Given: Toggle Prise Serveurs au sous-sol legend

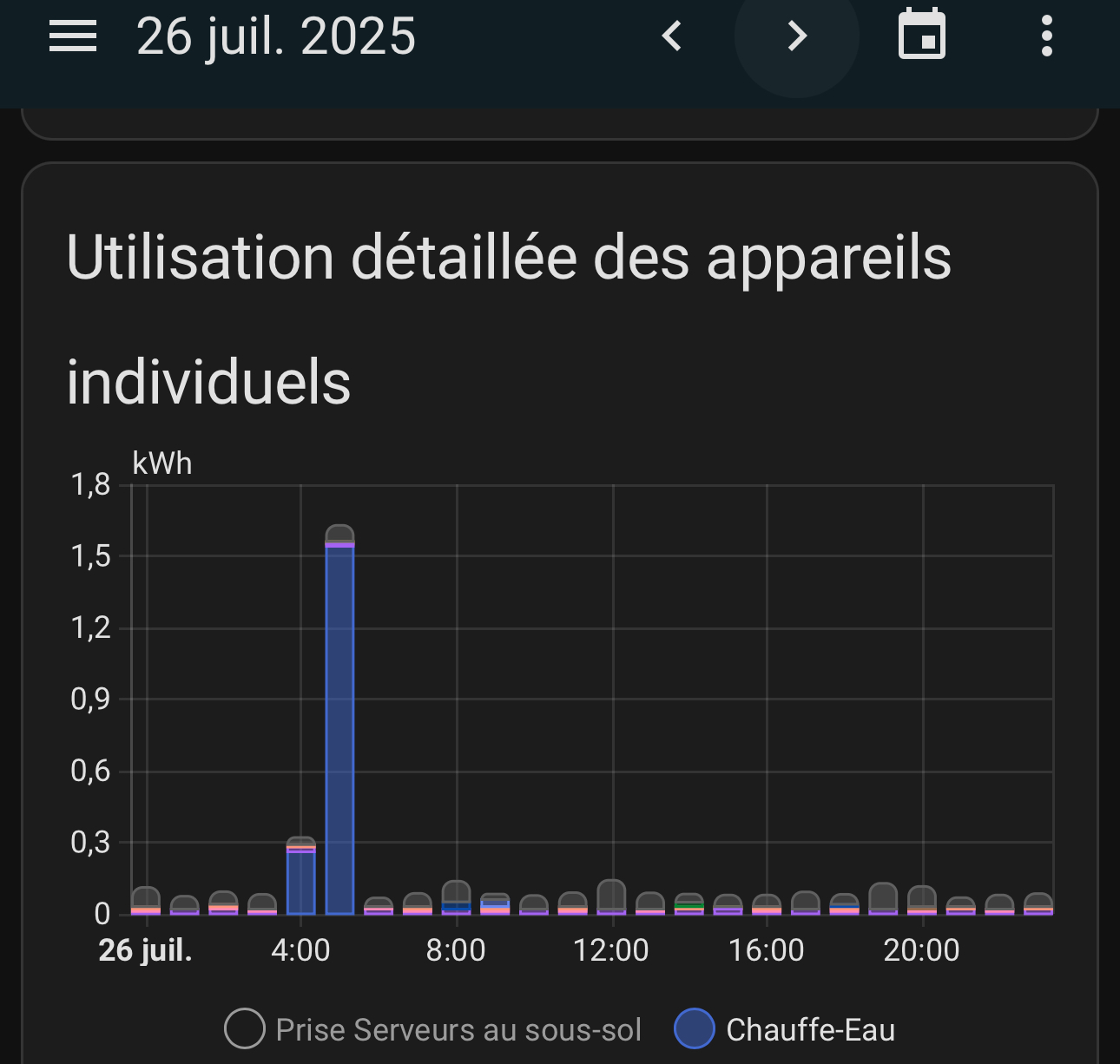Looking at the screenshot, I should pyautogui.click(x=432, y=1029).
